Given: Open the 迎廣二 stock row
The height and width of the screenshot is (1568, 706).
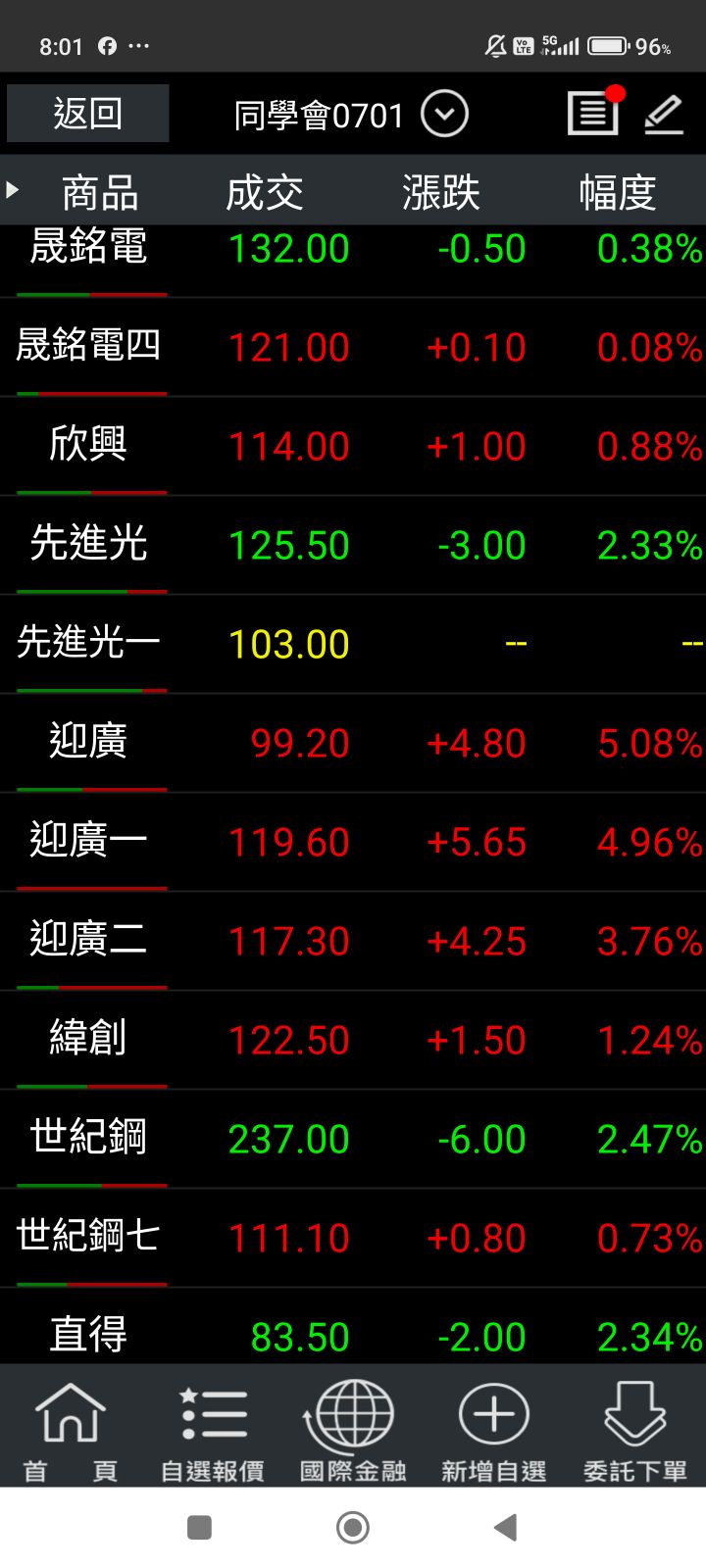Looking at the screenshot, I should point(353,941).
